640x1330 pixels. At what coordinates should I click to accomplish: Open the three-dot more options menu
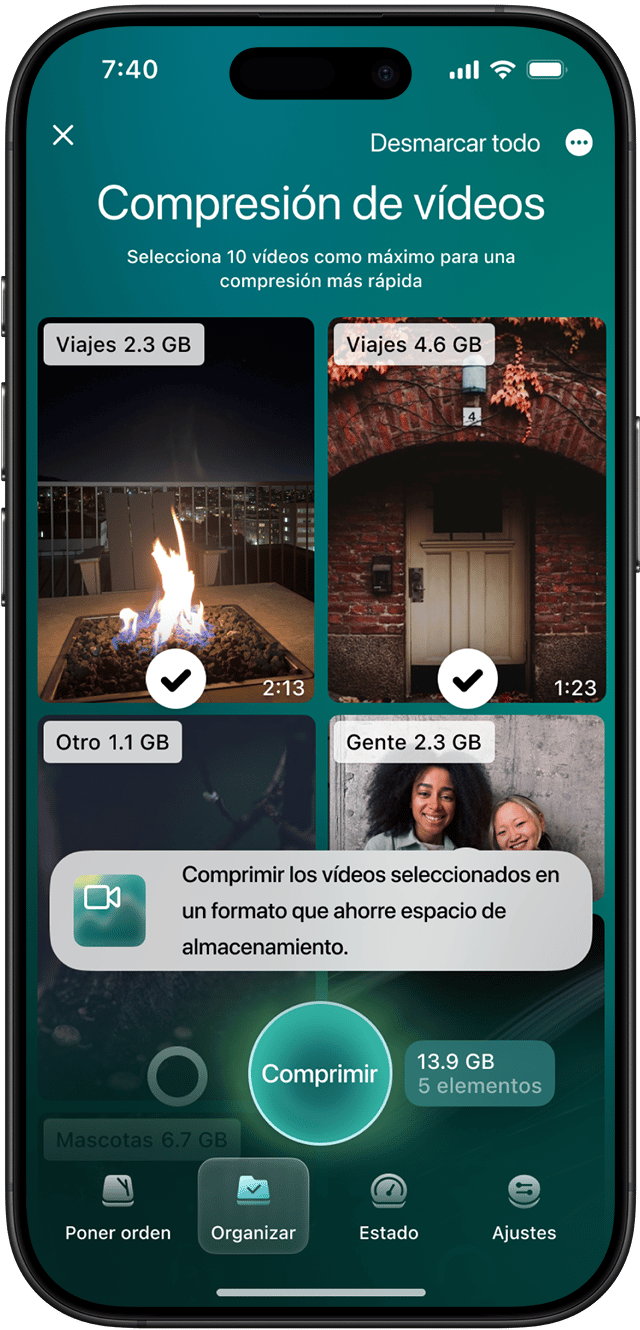[579, 143]
